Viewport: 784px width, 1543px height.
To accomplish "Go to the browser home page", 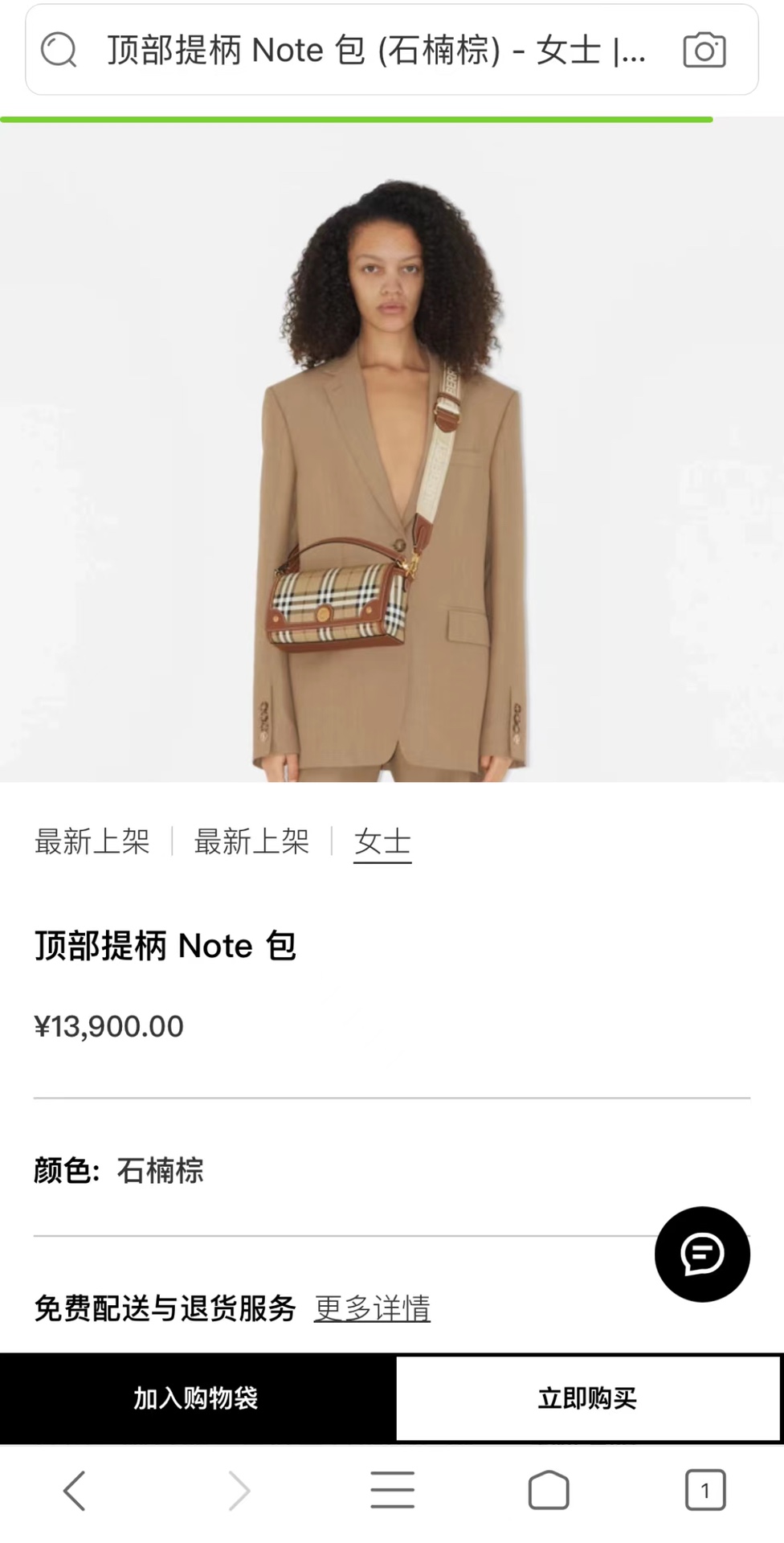I will (x=549, y=1491).
